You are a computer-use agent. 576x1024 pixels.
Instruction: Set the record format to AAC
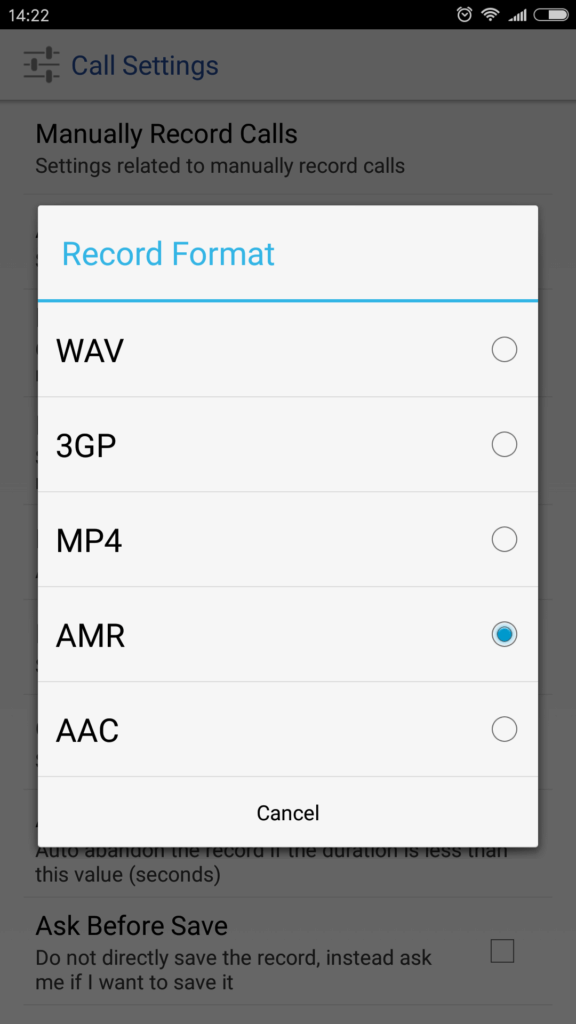pos(287,729)
